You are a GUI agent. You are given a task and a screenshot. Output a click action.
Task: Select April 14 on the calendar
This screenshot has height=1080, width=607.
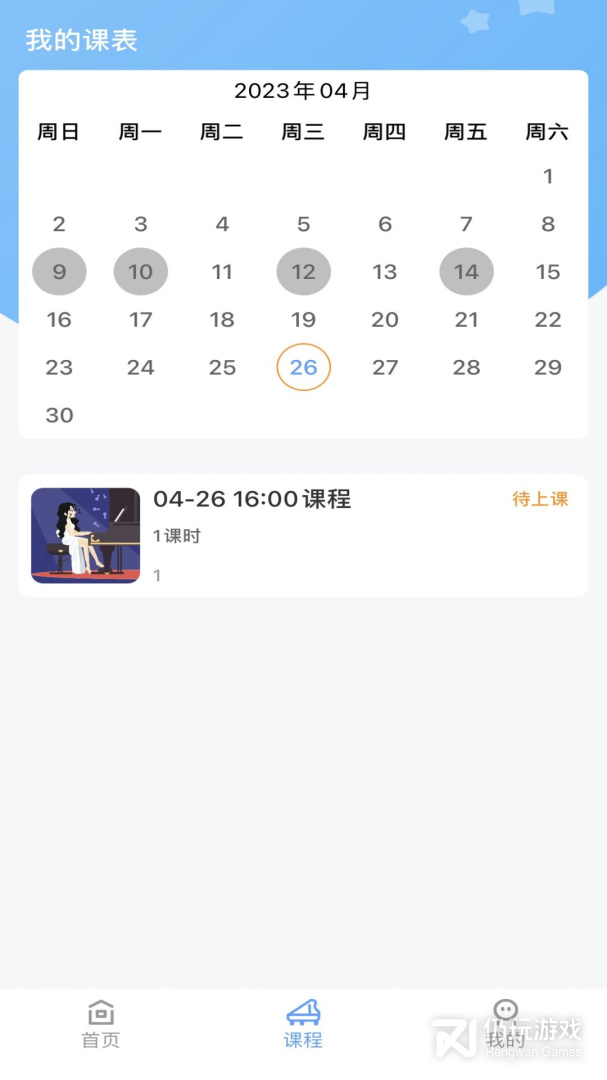pyautogui.click(x=466, y=272)
